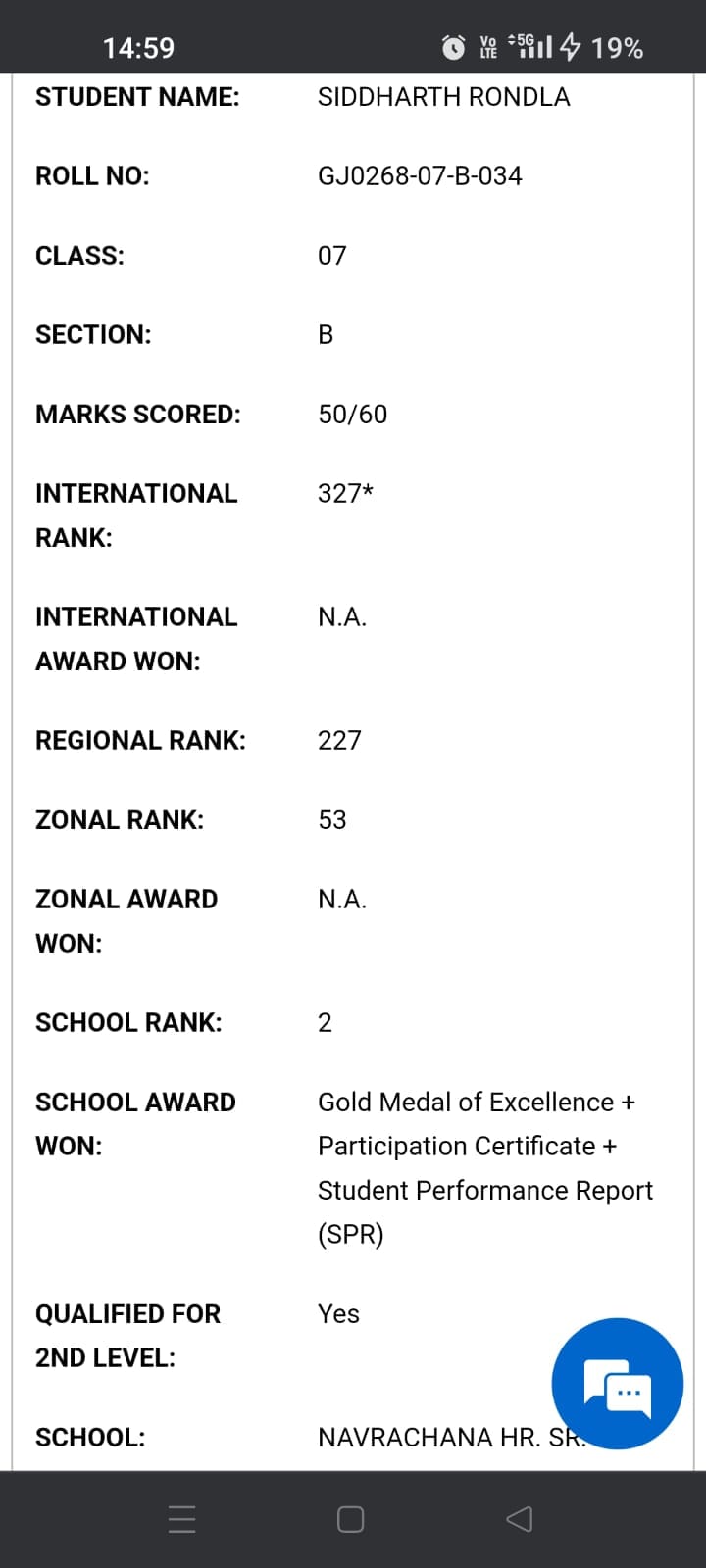Go to the home screen
The width and height of the screenshot is (706, 1568).
point(350,1519)
